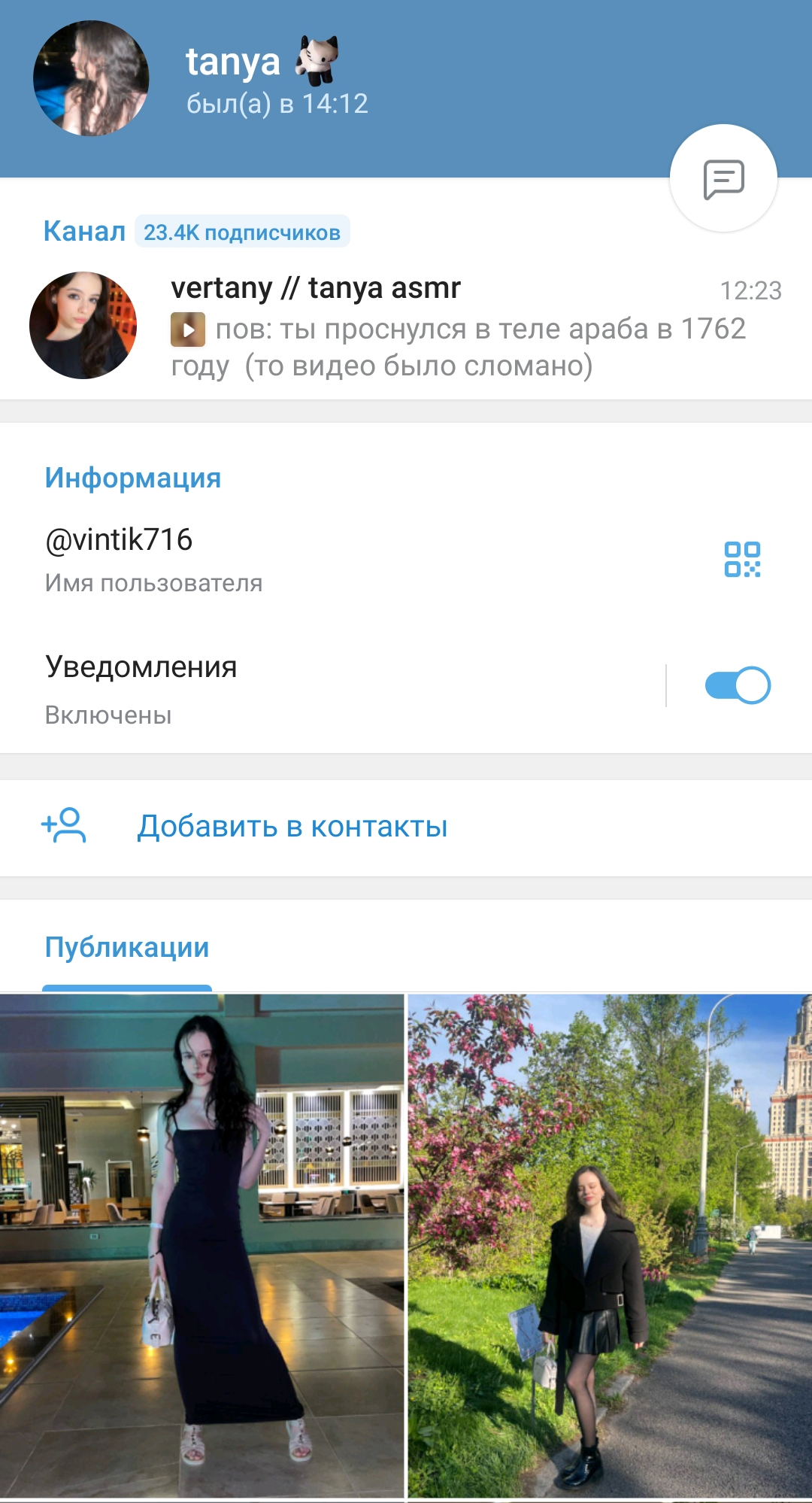Show QR code for @vintik716
Image resolution: width=812 pixels, height=1503 pixels.
click(742, 560)
